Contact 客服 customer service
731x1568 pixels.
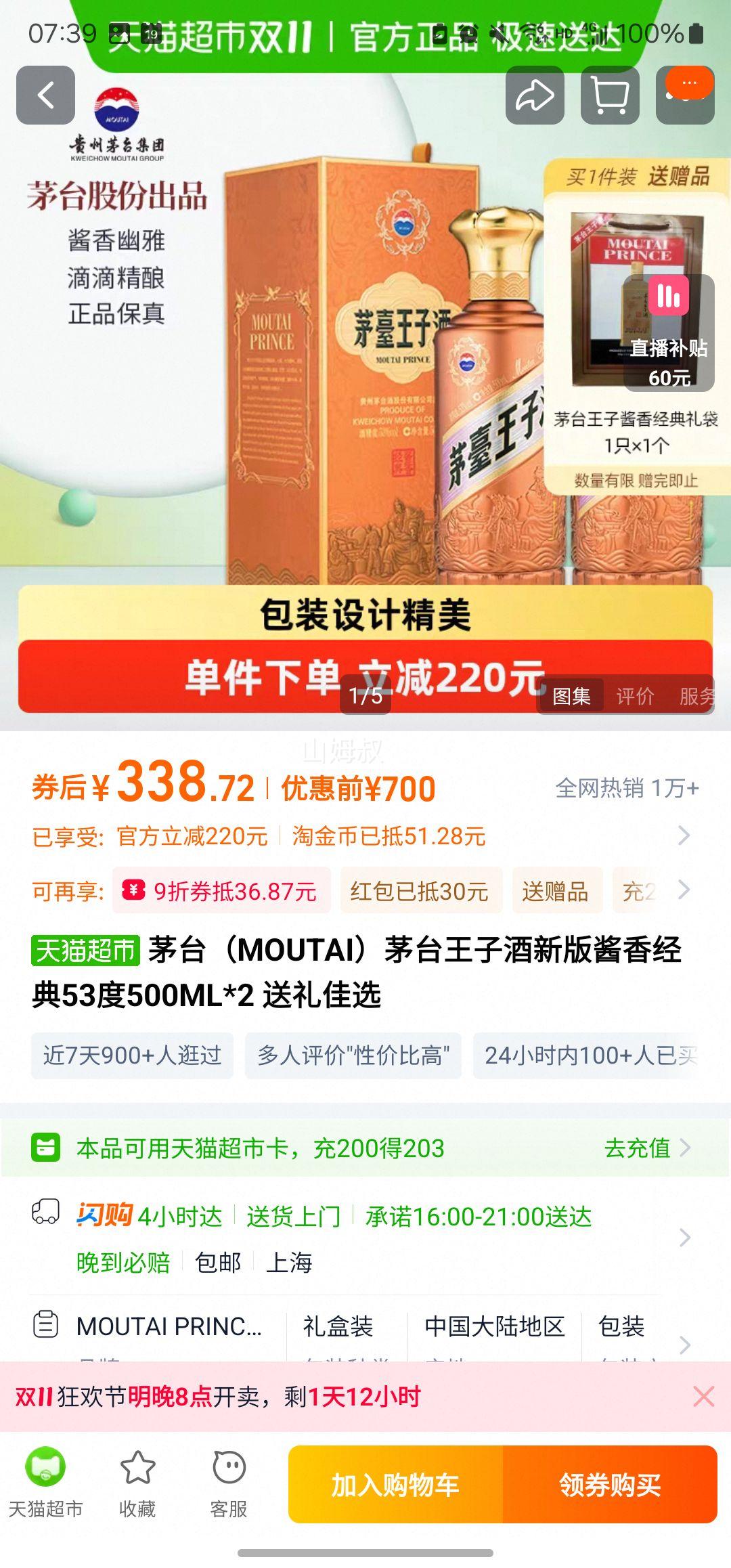[x=229, y=1483]
